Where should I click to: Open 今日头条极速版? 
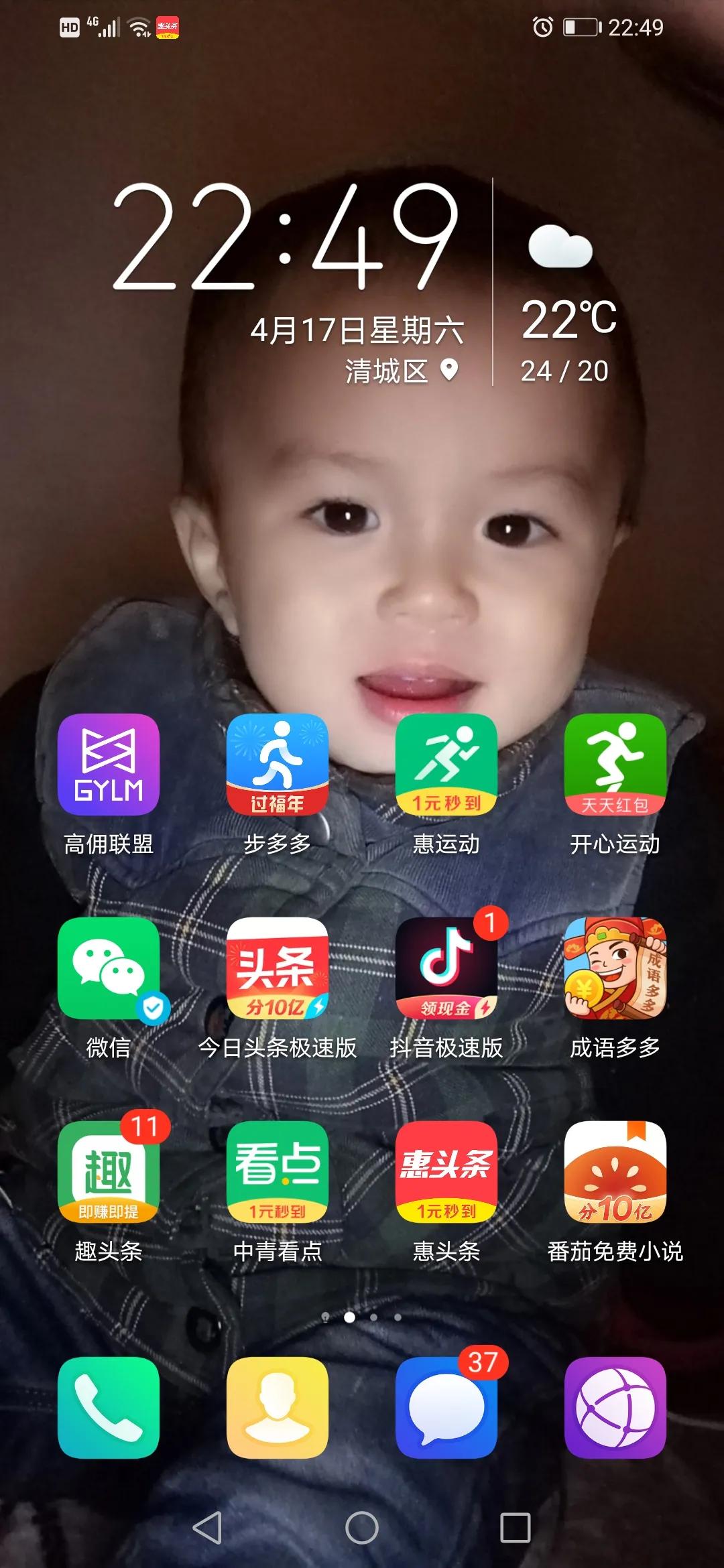coord(278,968)
